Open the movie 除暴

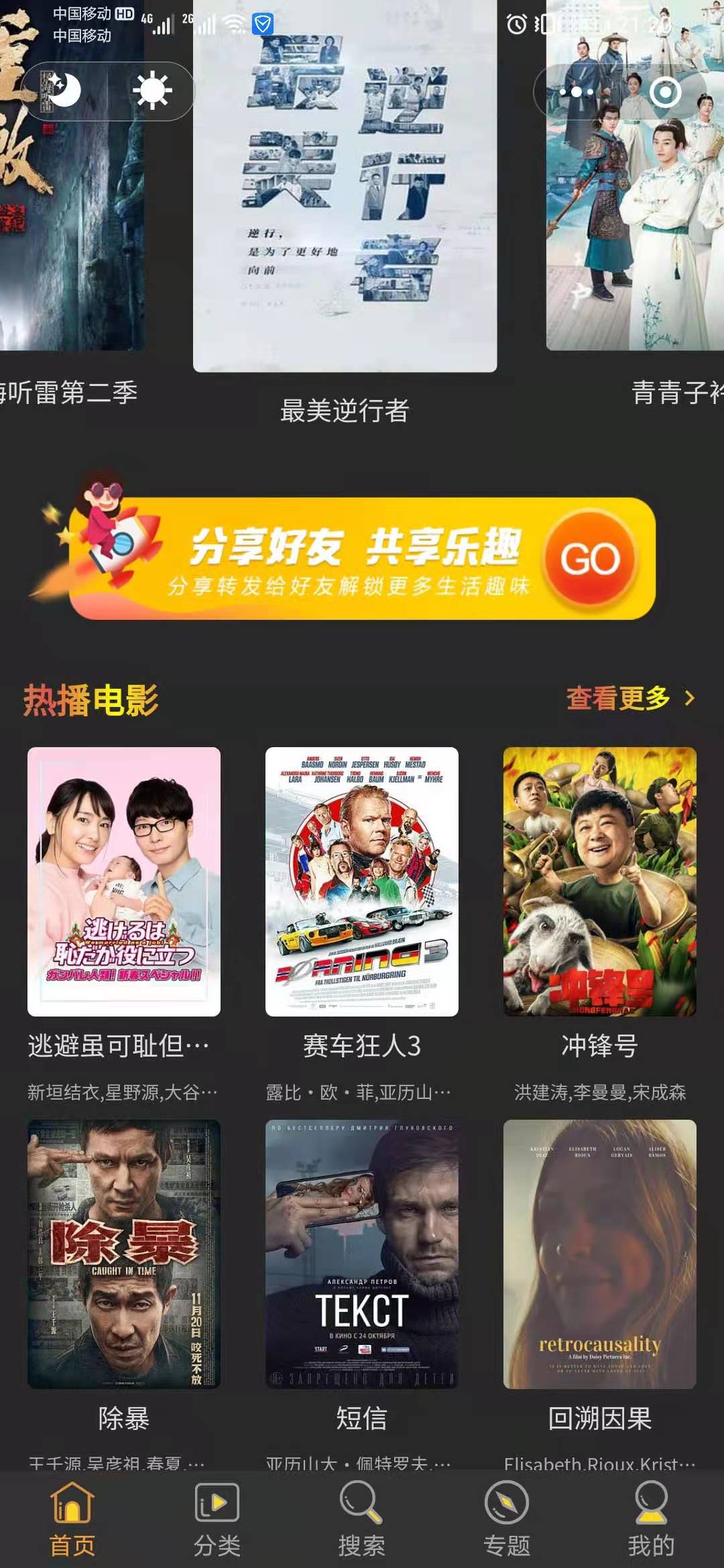point(124,1253)
